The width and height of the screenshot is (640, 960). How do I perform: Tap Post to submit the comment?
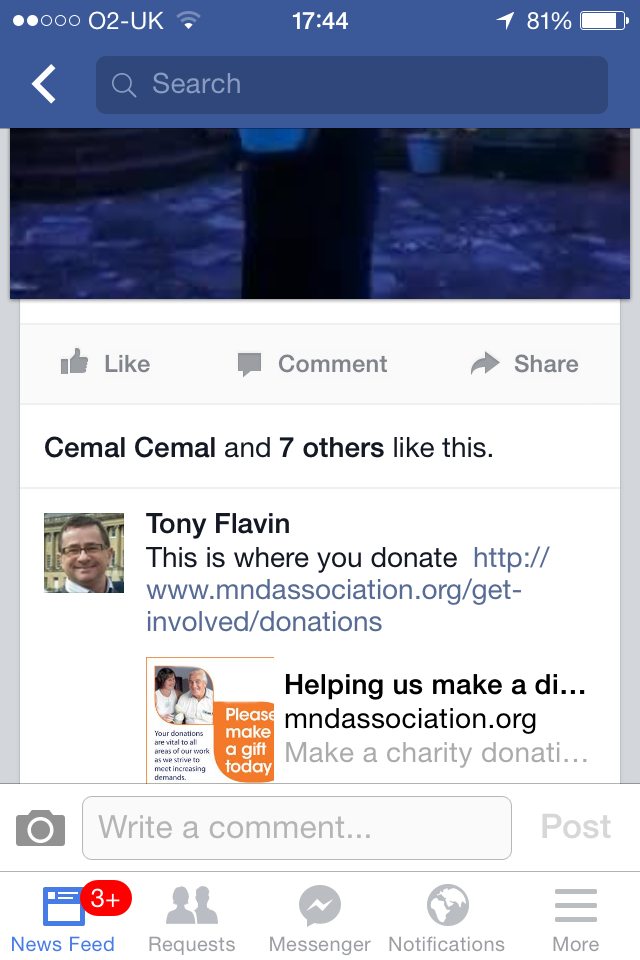coord(575,827)
